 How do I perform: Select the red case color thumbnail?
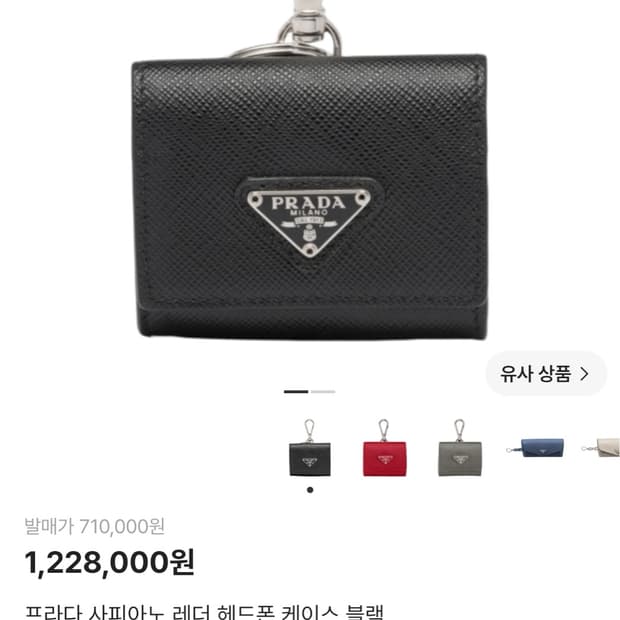[x=384, y=448]
